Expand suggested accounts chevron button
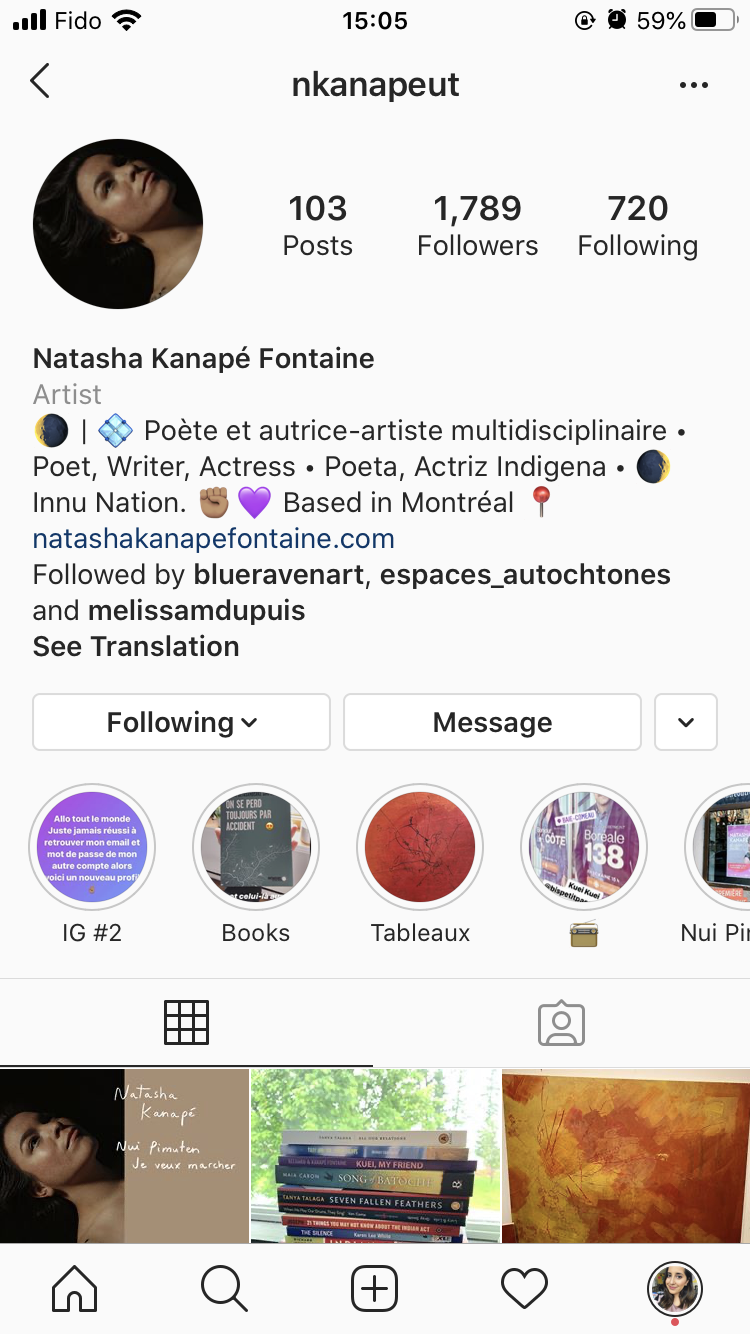Image resolution: width=750 pixels, height=1334 pixels. [686, 722]
